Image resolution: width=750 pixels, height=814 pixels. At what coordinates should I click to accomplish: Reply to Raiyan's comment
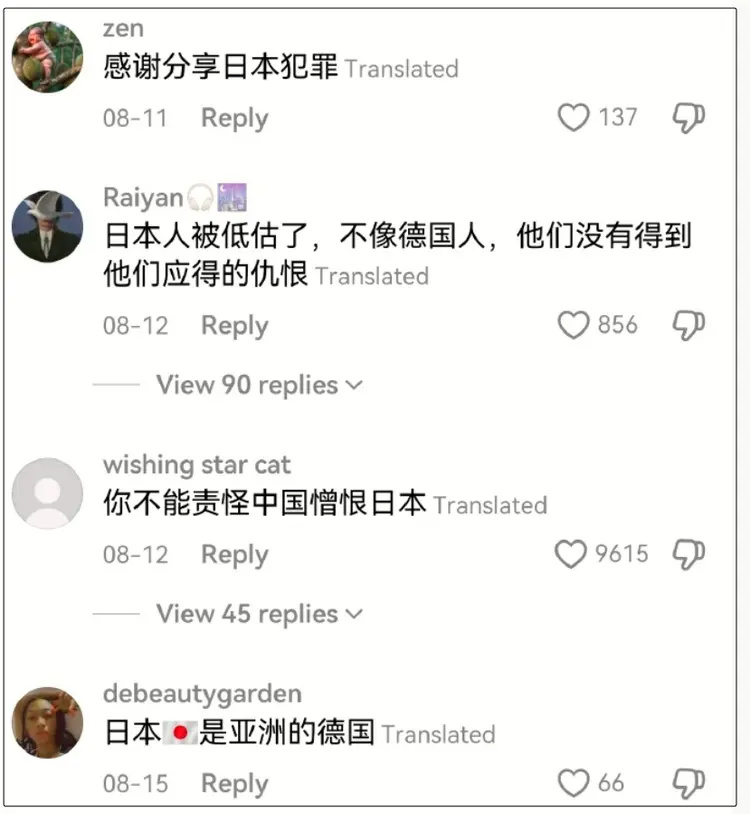[233, 324]
